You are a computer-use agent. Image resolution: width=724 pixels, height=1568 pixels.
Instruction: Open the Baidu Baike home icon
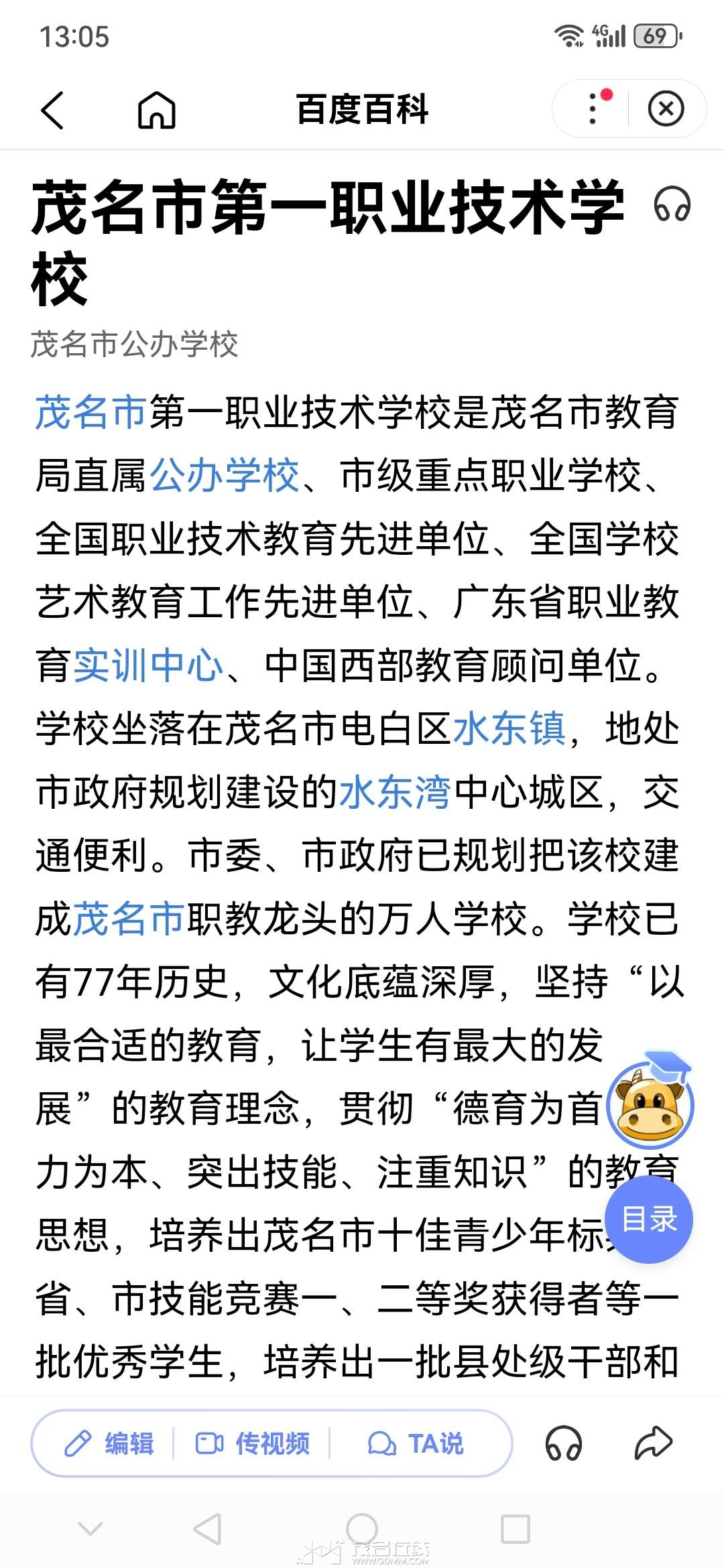coord(156,110)
